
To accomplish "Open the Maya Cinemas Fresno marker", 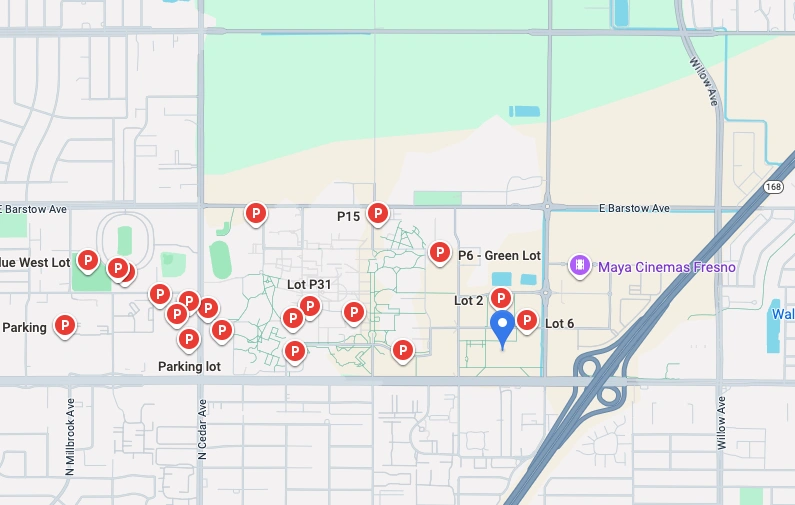I will click(x=578, y=266).
